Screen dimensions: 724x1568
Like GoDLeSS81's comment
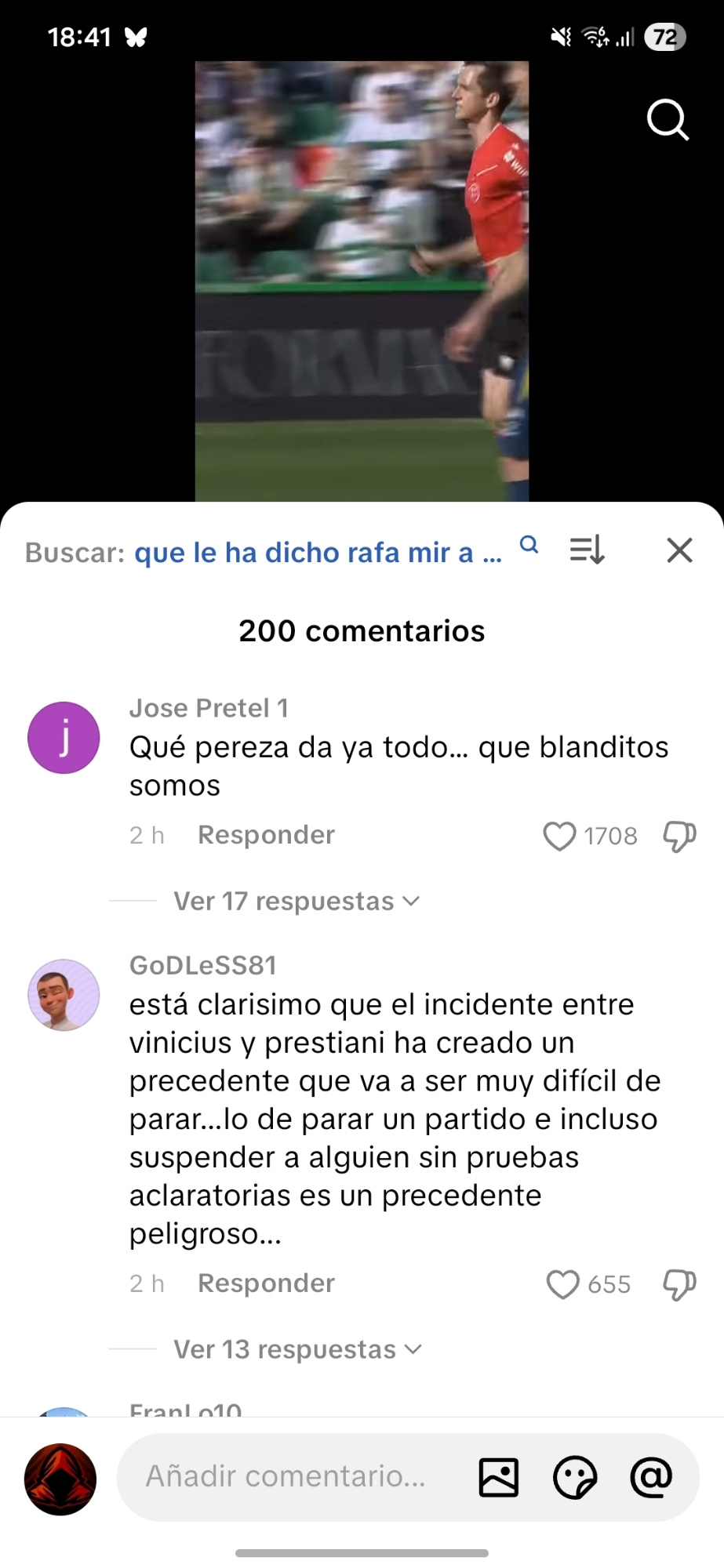562,1284
